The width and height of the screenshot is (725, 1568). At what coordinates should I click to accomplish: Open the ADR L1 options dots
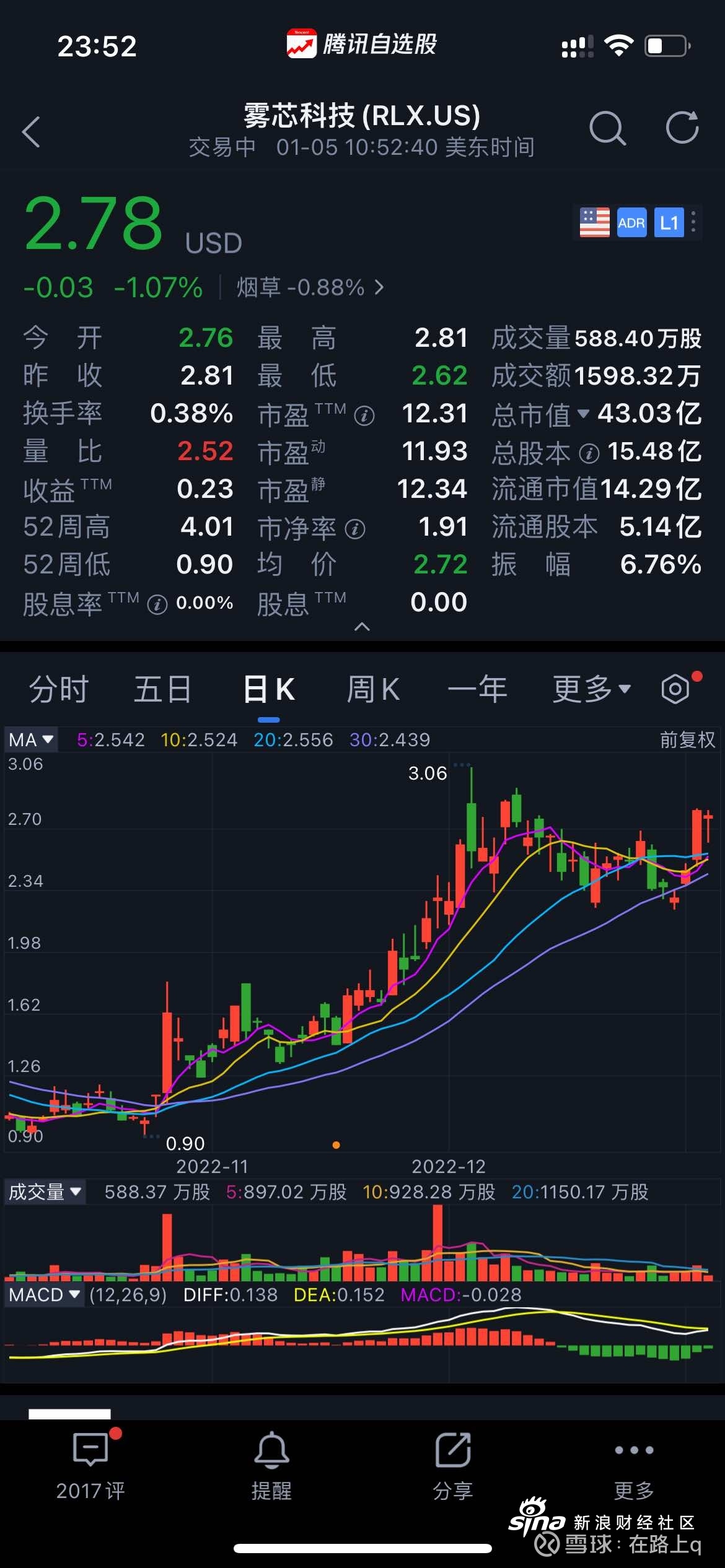point(693,222)
